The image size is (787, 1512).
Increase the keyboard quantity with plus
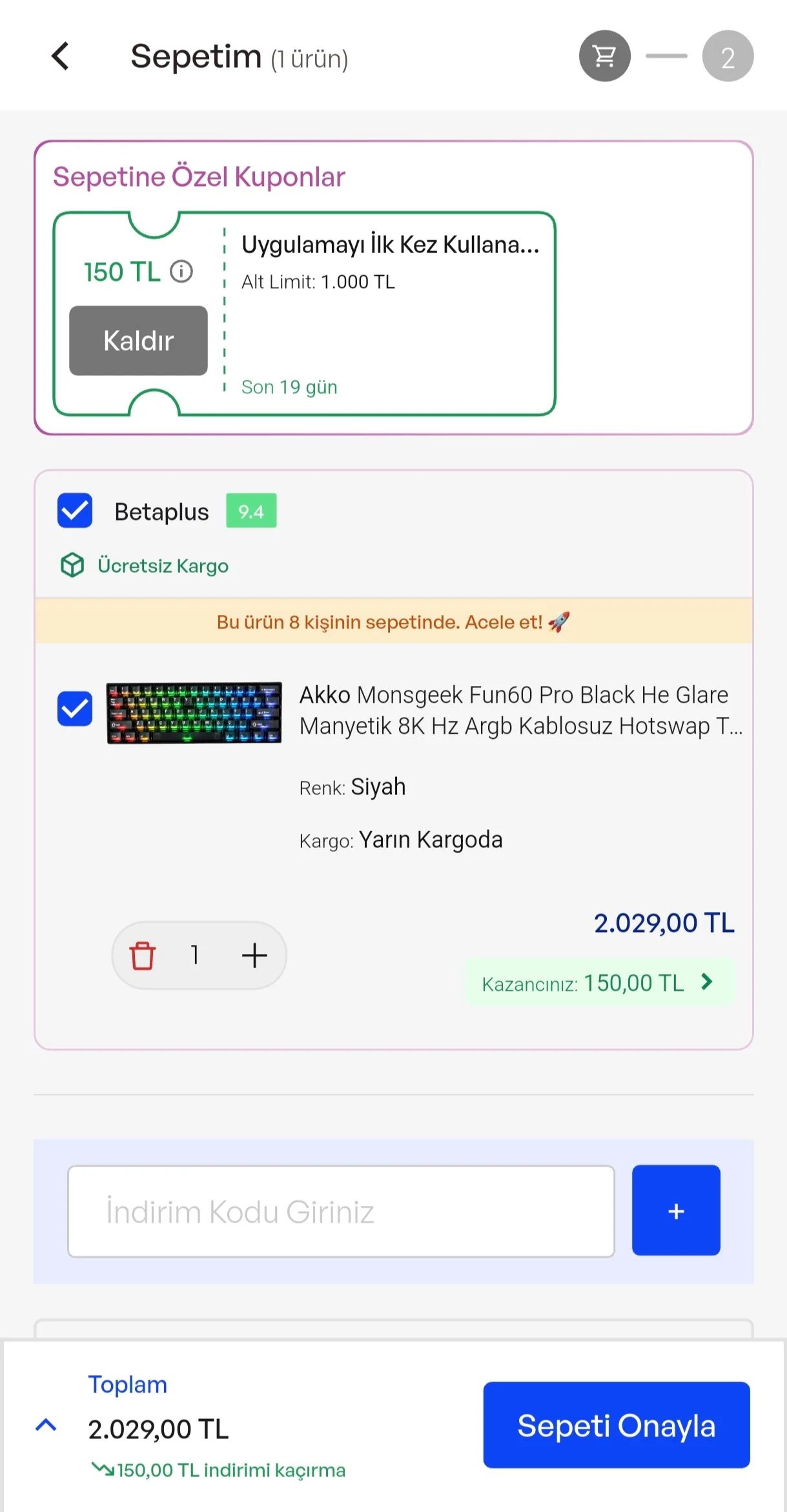254,955
